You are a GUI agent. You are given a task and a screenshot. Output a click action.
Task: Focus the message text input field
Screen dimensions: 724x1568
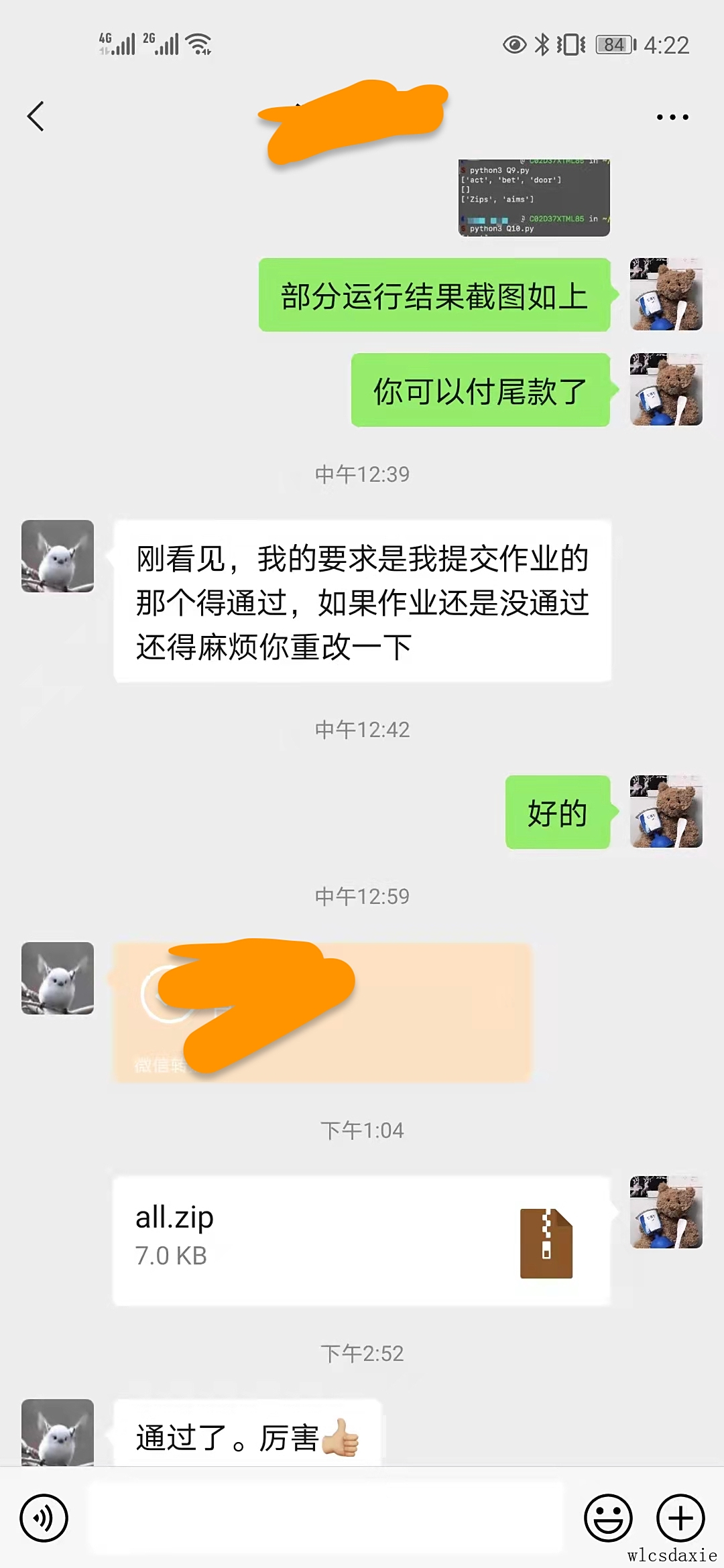[x=327, y=1518]
